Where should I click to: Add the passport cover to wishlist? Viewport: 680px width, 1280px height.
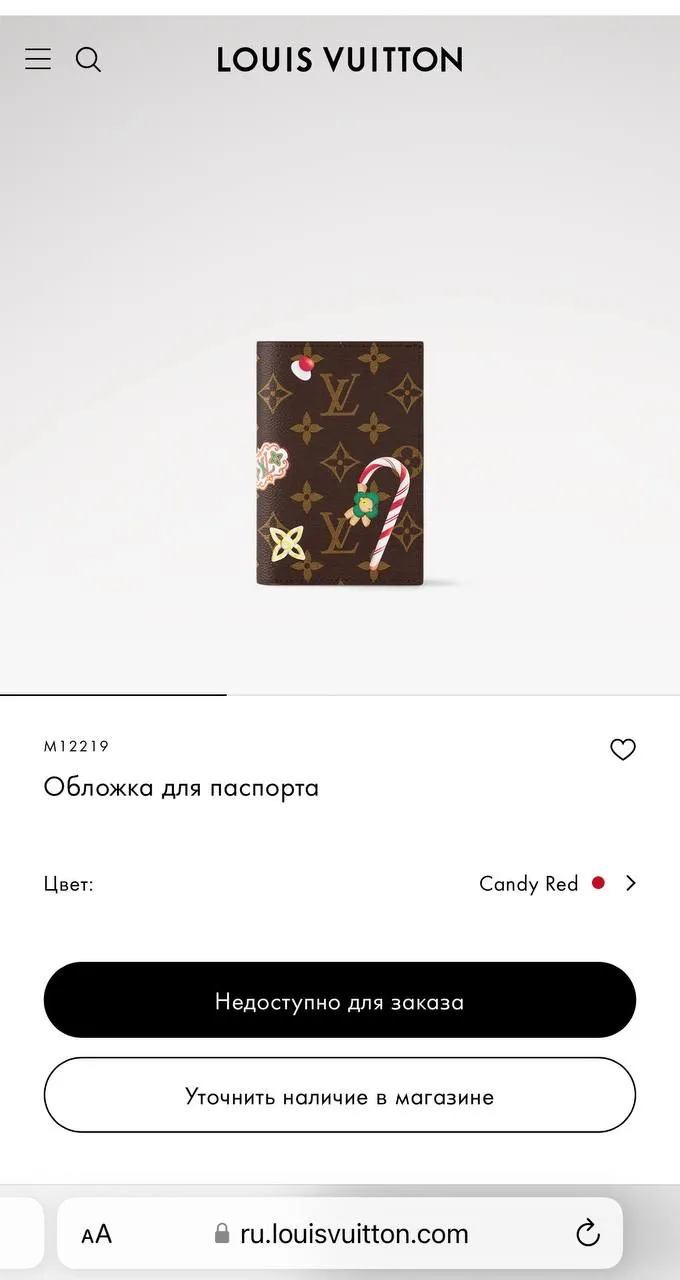622,749
